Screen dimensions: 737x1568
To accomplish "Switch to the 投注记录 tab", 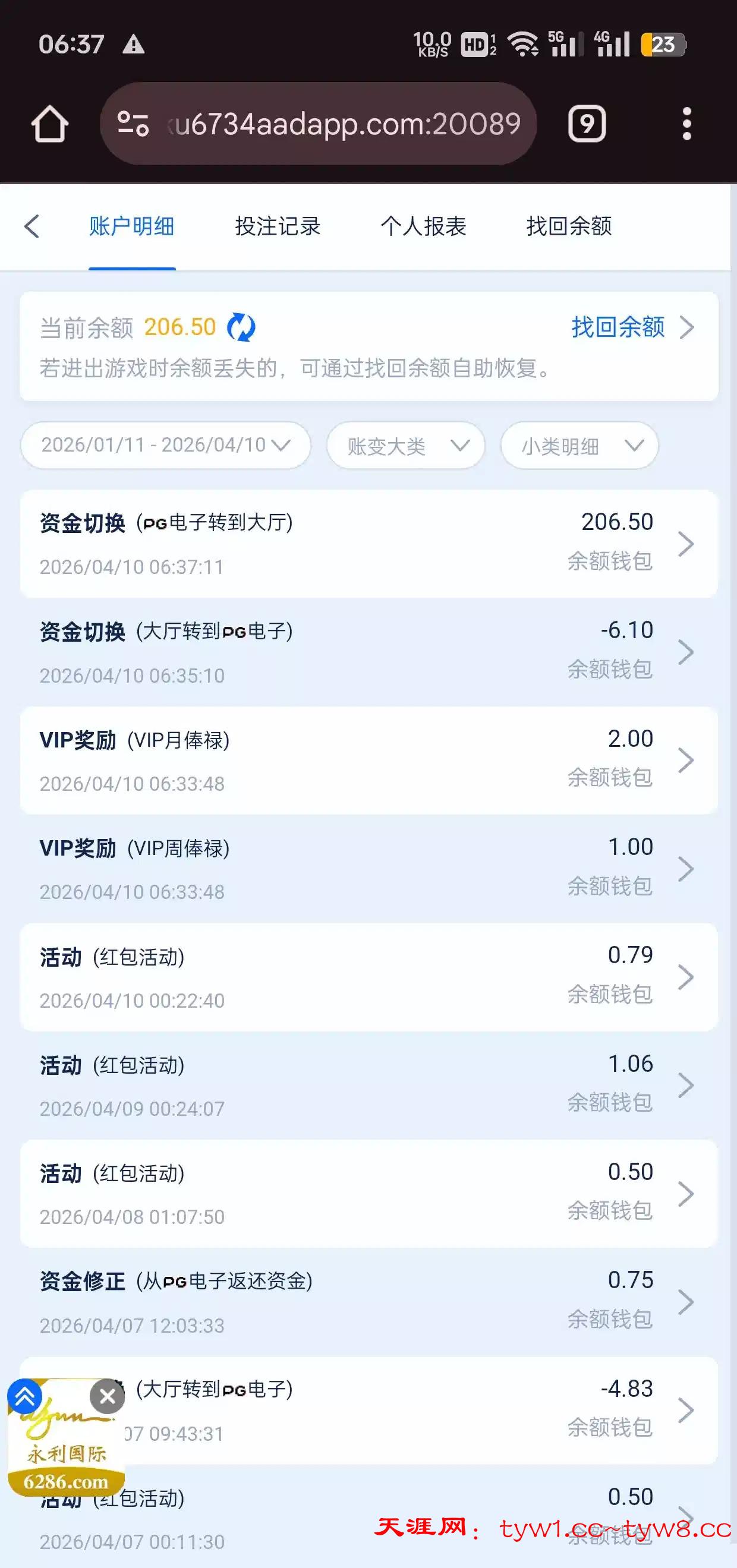I will (x=277, y=226).
